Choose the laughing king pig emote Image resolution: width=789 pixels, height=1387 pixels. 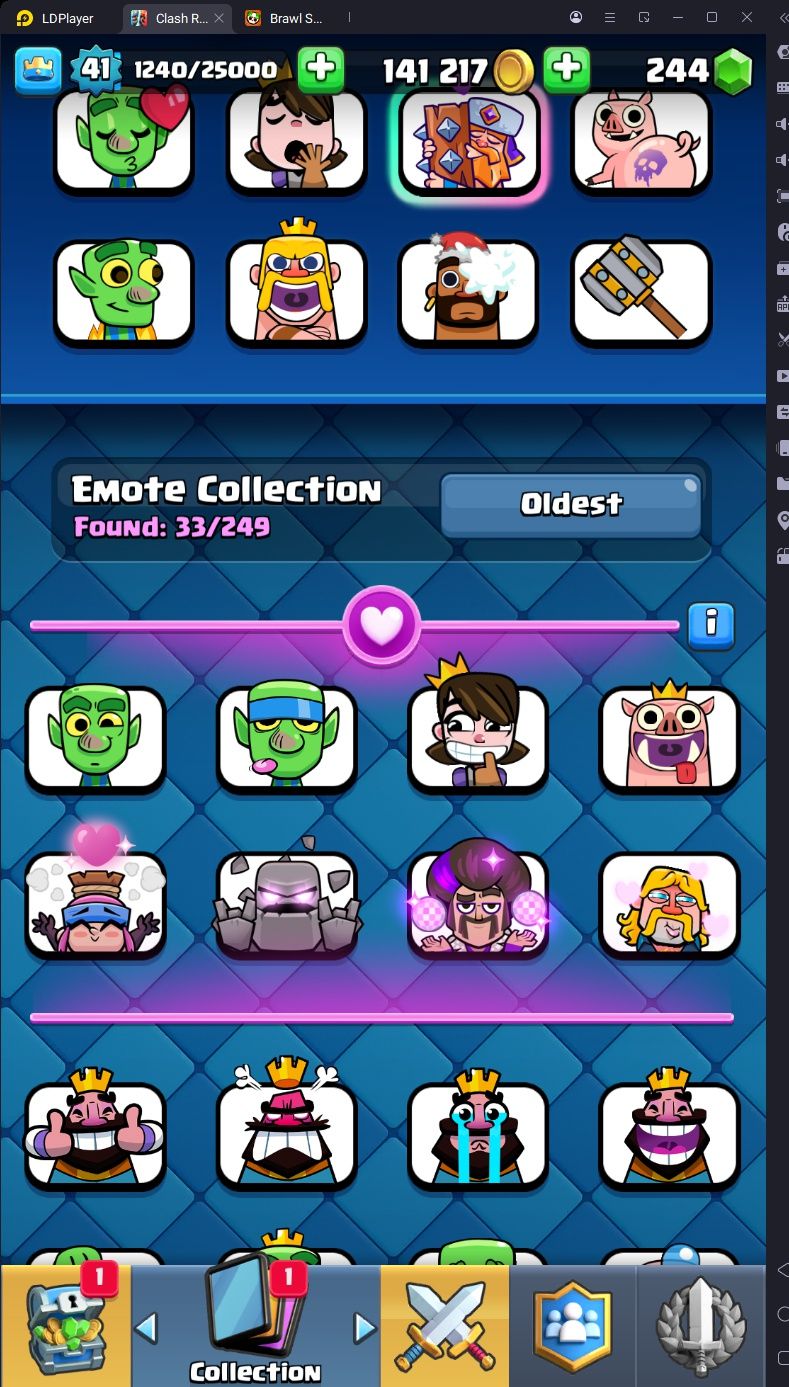[668, 738]
